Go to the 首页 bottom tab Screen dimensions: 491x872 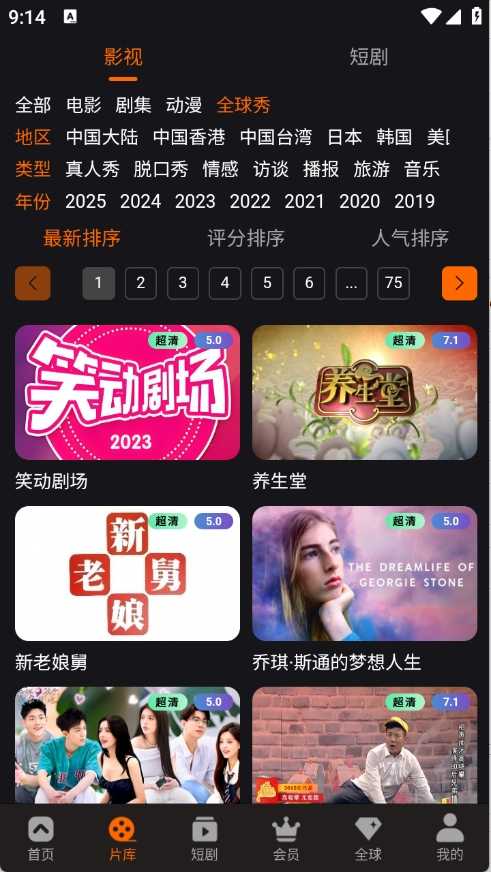41,839
